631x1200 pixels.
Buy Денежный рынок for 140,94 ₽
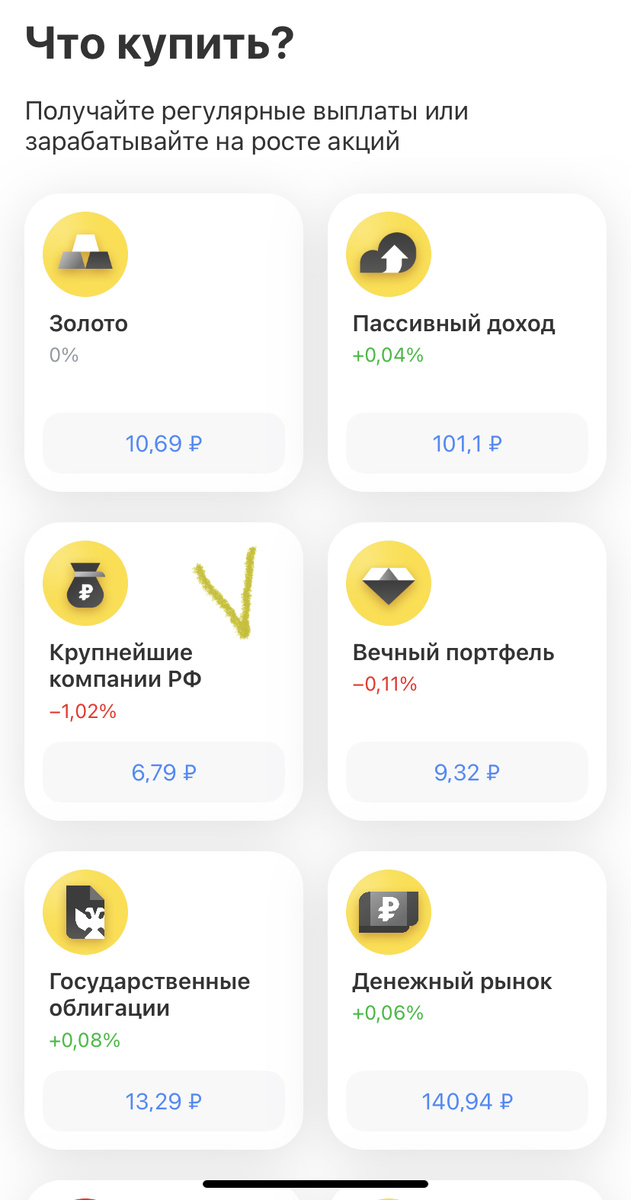pos(467,1101)
